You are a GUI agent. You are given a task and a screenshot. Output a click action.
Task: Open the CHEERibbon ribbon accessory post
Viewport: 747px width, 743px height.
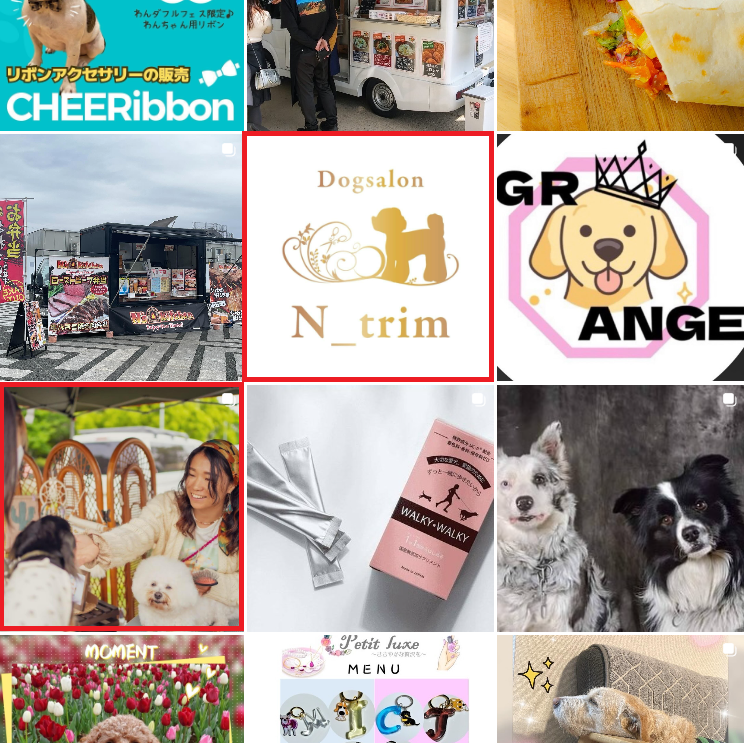[x=122, y=65]
